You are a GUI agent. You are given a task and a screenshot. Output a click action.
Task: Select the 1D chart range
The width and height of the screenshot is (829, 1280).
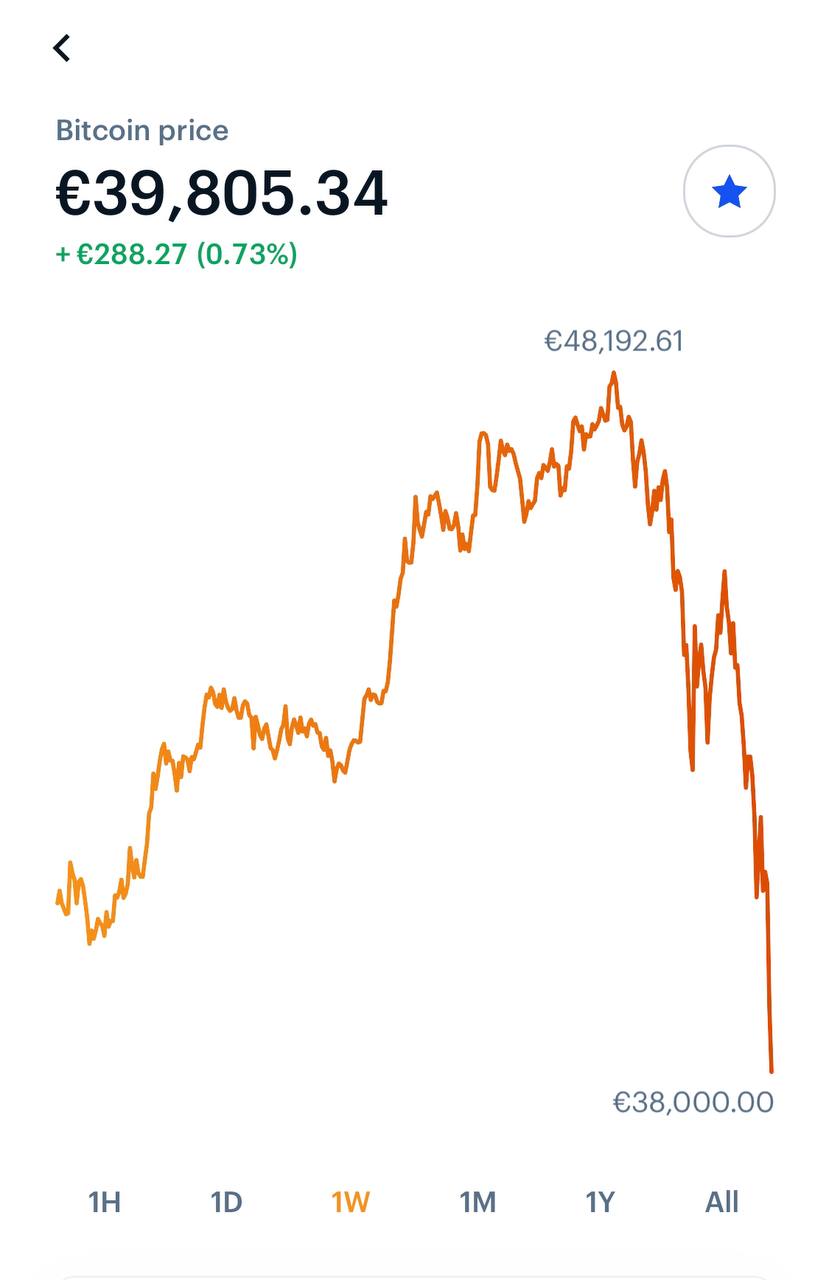(227, 1201)
